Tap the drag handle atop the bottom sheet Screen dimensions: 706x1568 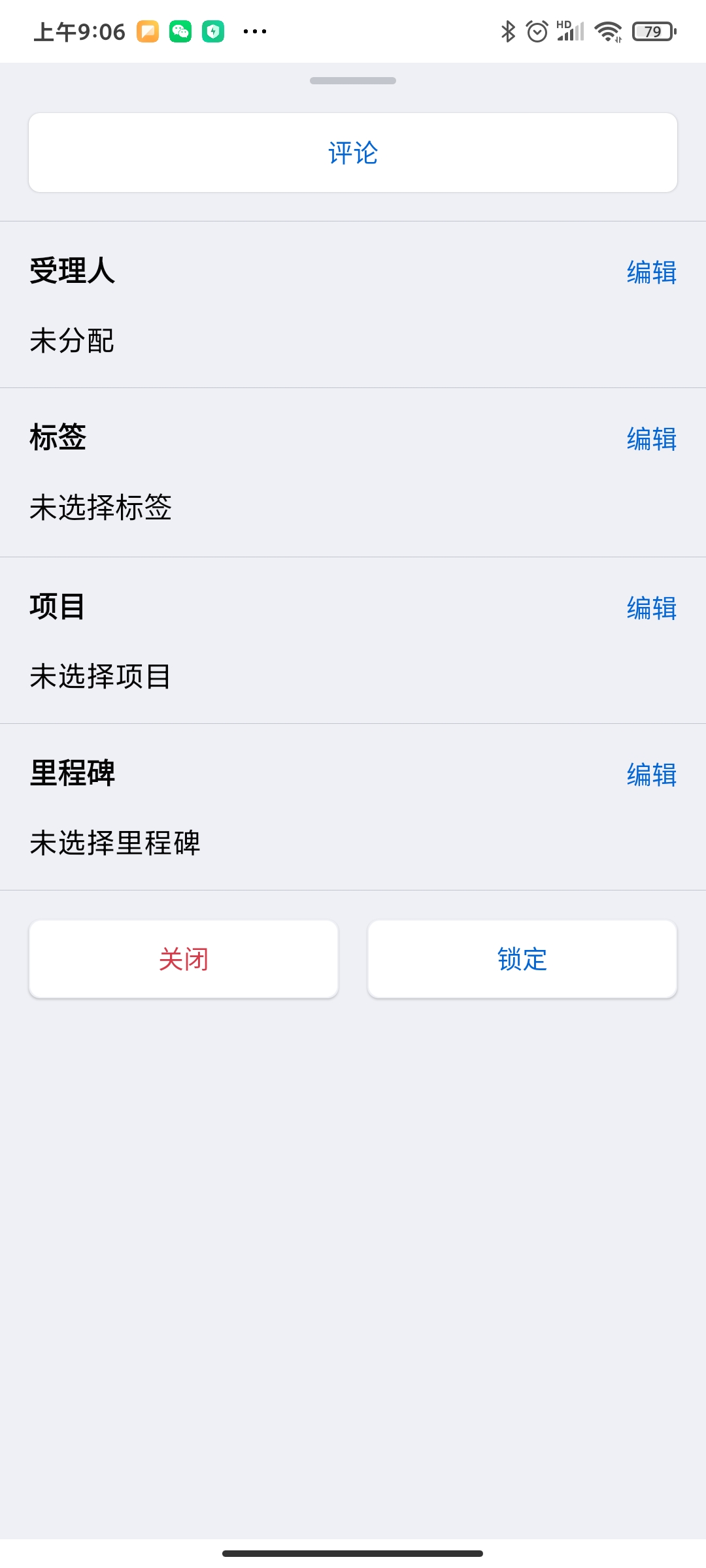pos(353,81)
